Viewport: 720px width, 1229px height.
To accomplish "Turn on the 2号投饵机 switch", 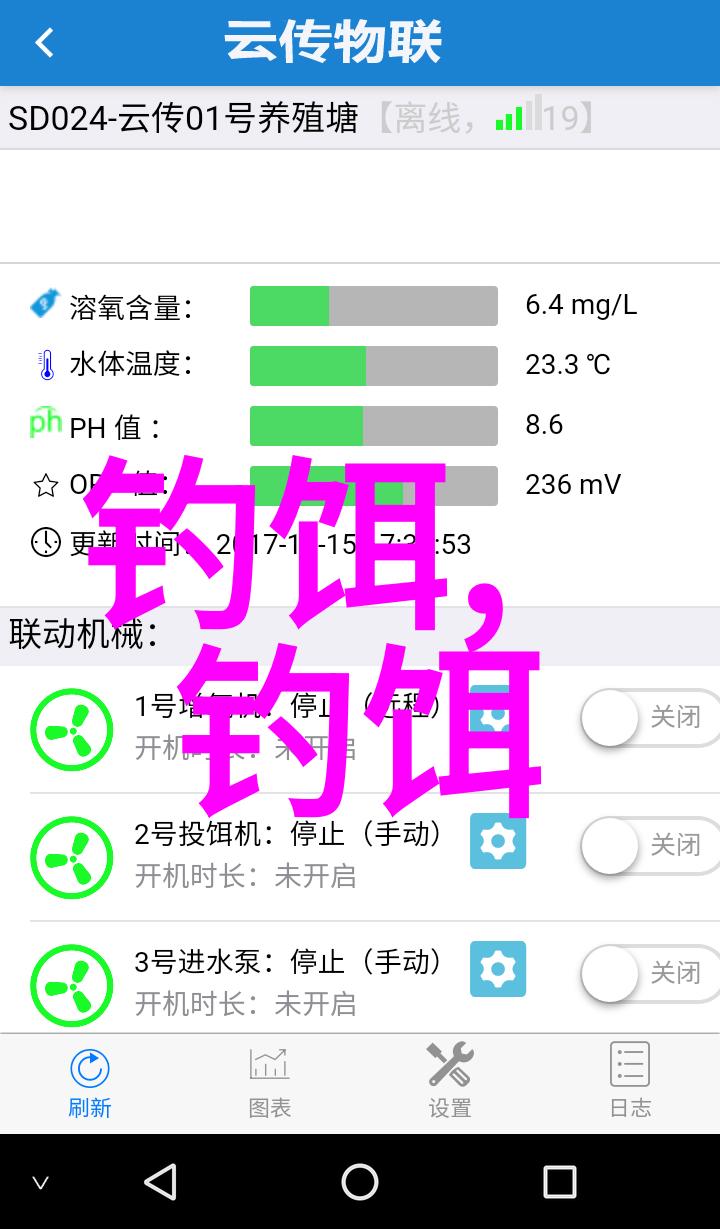I will [x=648, y=845].
